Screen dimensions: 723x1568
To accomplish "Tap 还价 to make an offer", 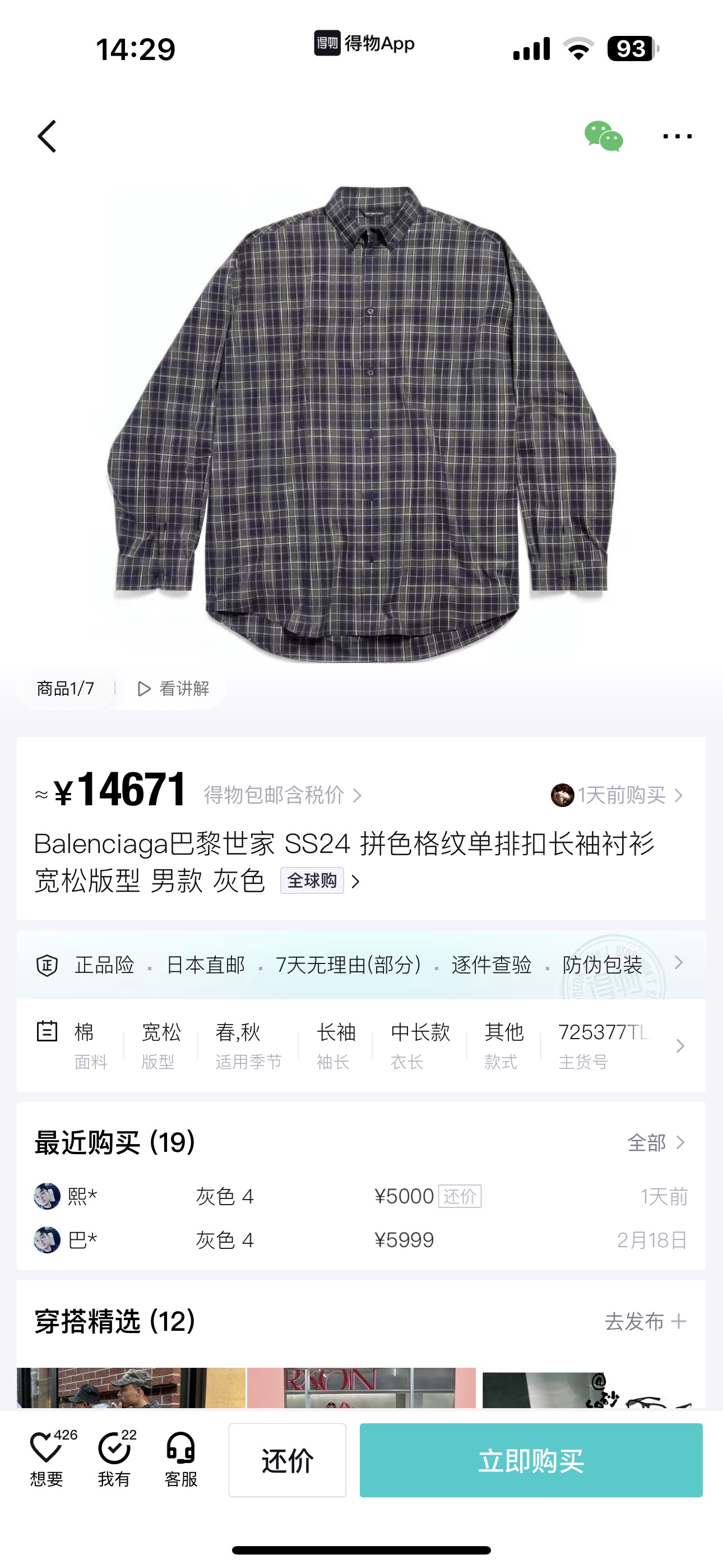I will tap(288, 1460).
